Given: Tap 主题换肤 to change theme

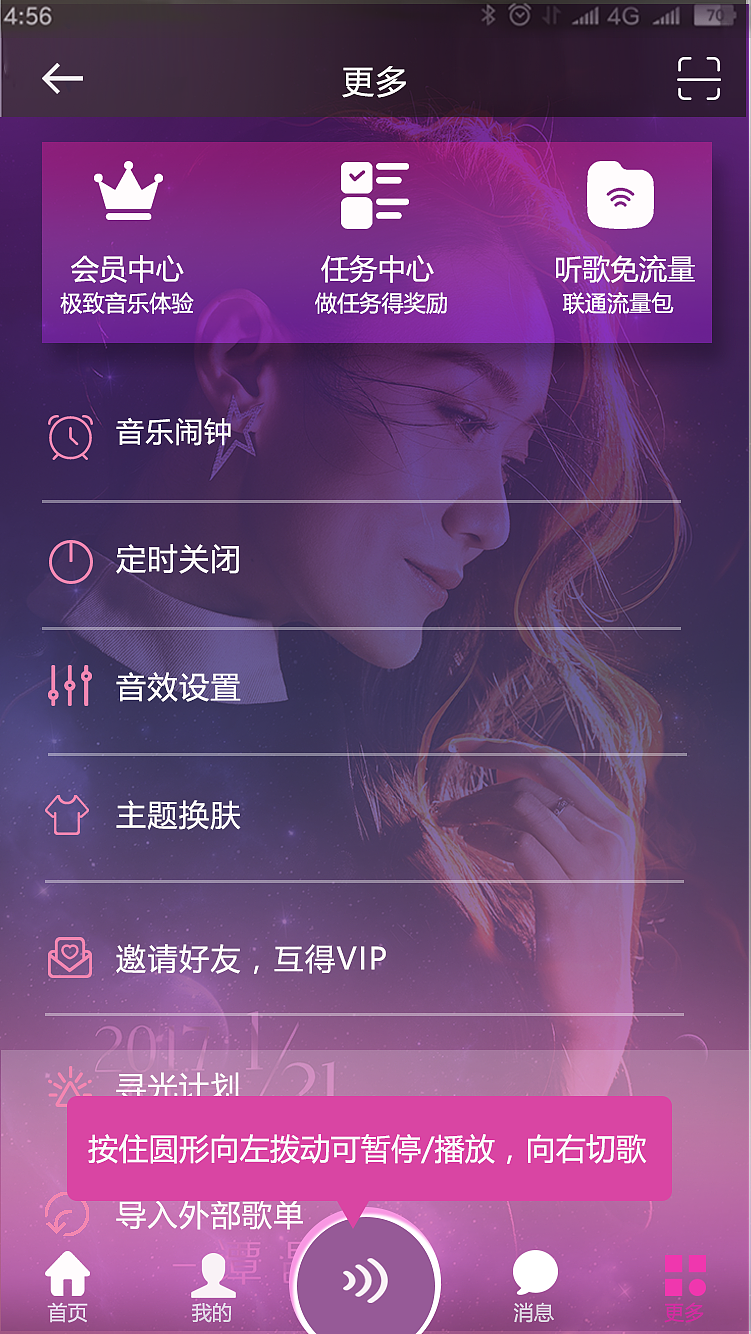Looking at the screenshot, I should (180, 815).
